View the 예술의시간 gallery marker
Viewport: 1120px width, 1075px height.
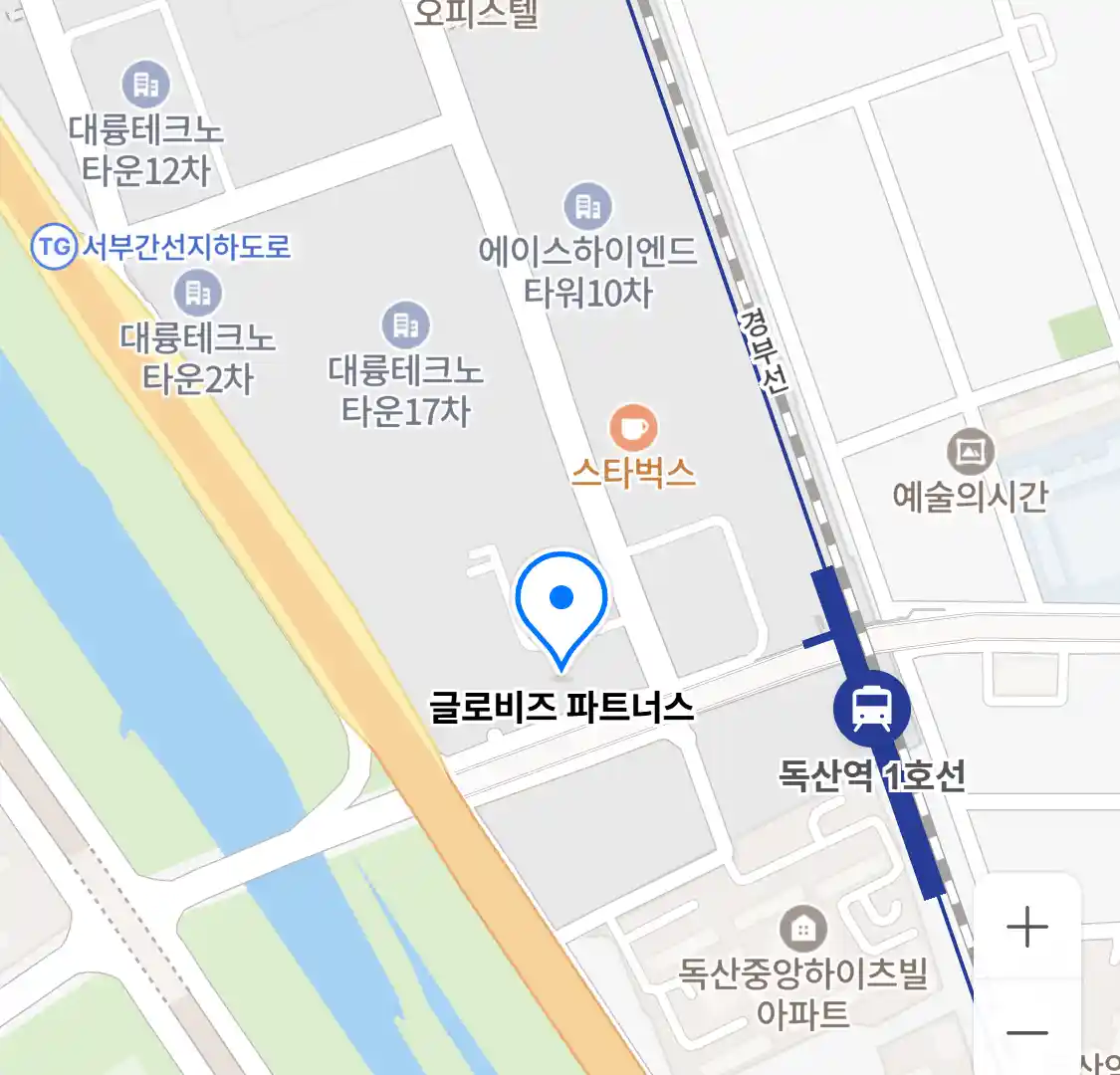[x=970, y=453]
